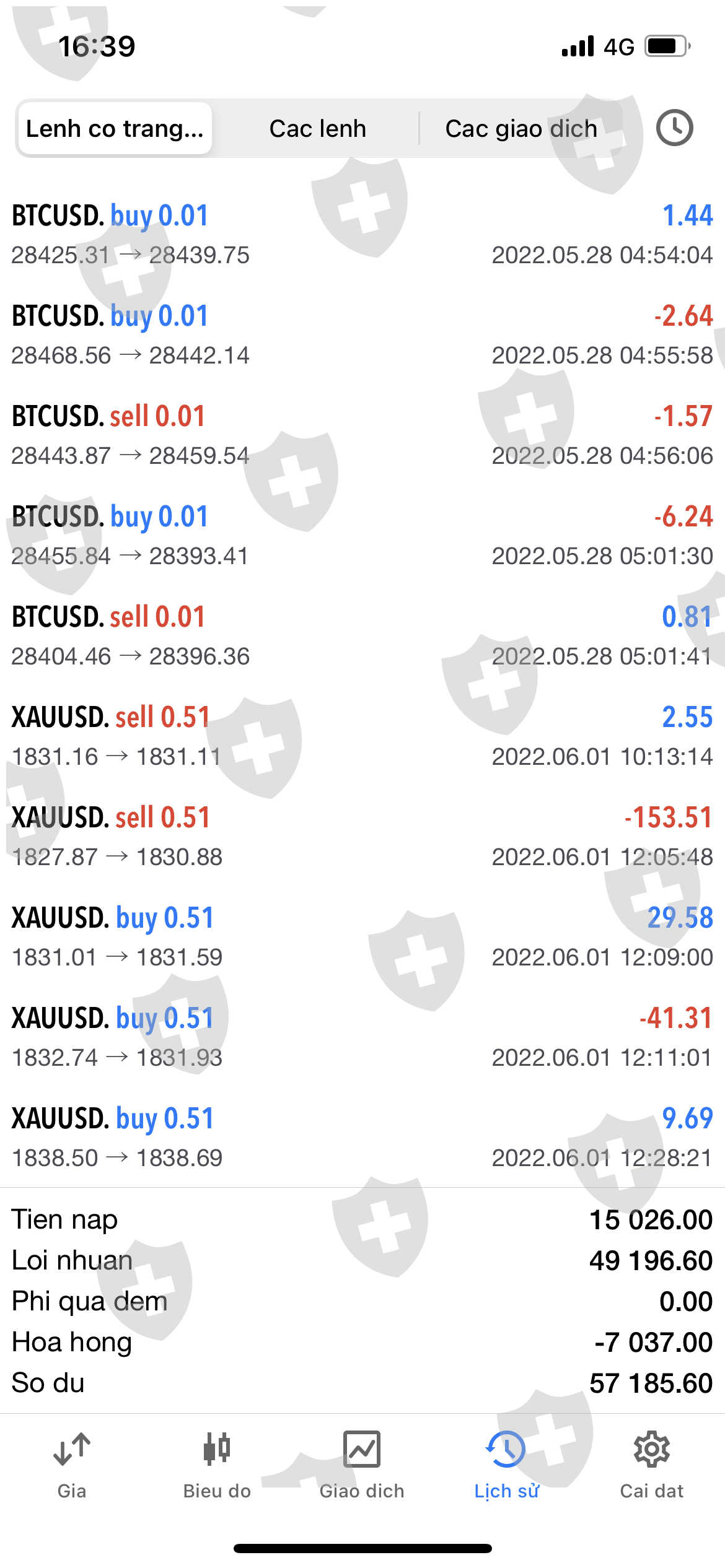Expand BTCUSD buy trade with loss -2.64
The height and width of the screenshot is (1568, 725).
362,334
